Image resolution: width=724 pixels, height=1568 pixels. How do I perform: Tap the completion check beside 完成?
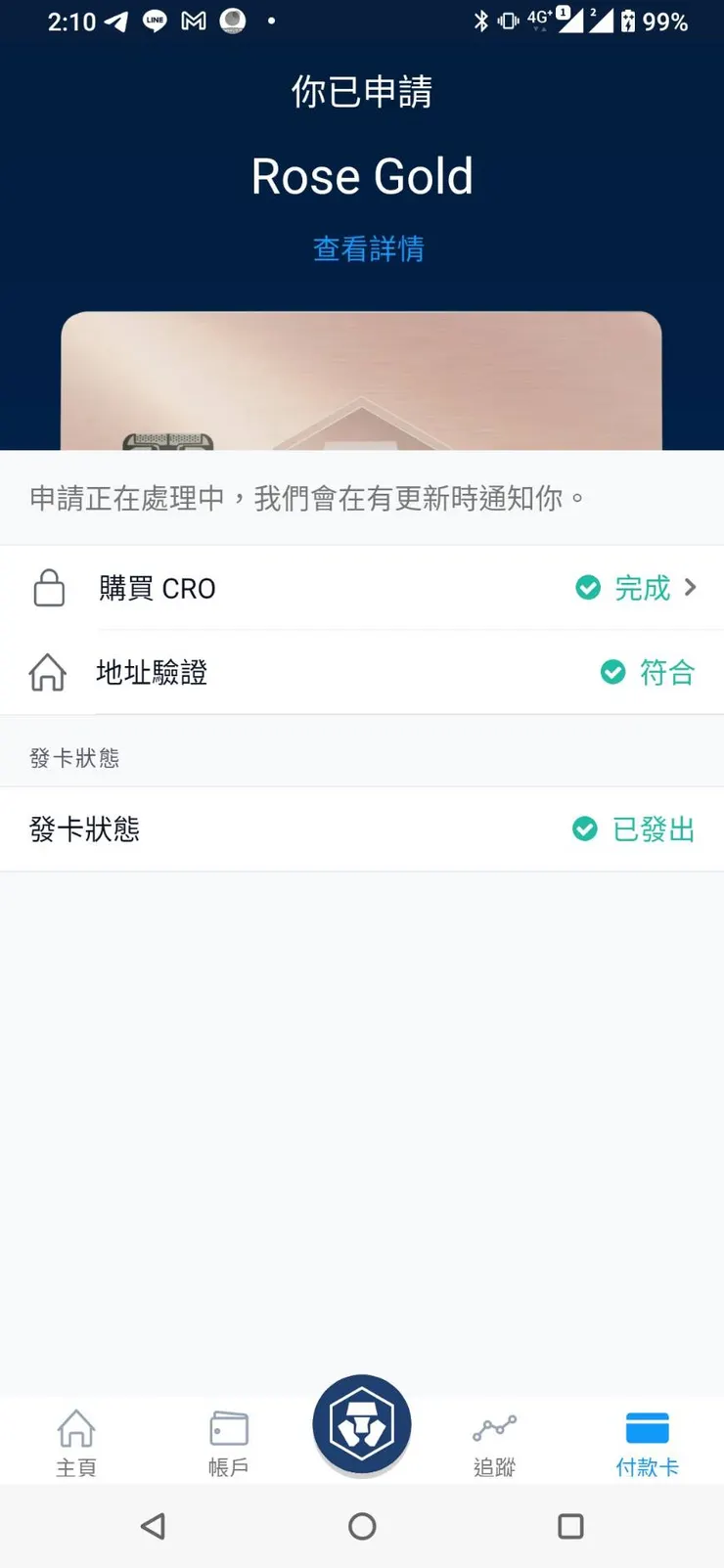[x=588, y=587]
